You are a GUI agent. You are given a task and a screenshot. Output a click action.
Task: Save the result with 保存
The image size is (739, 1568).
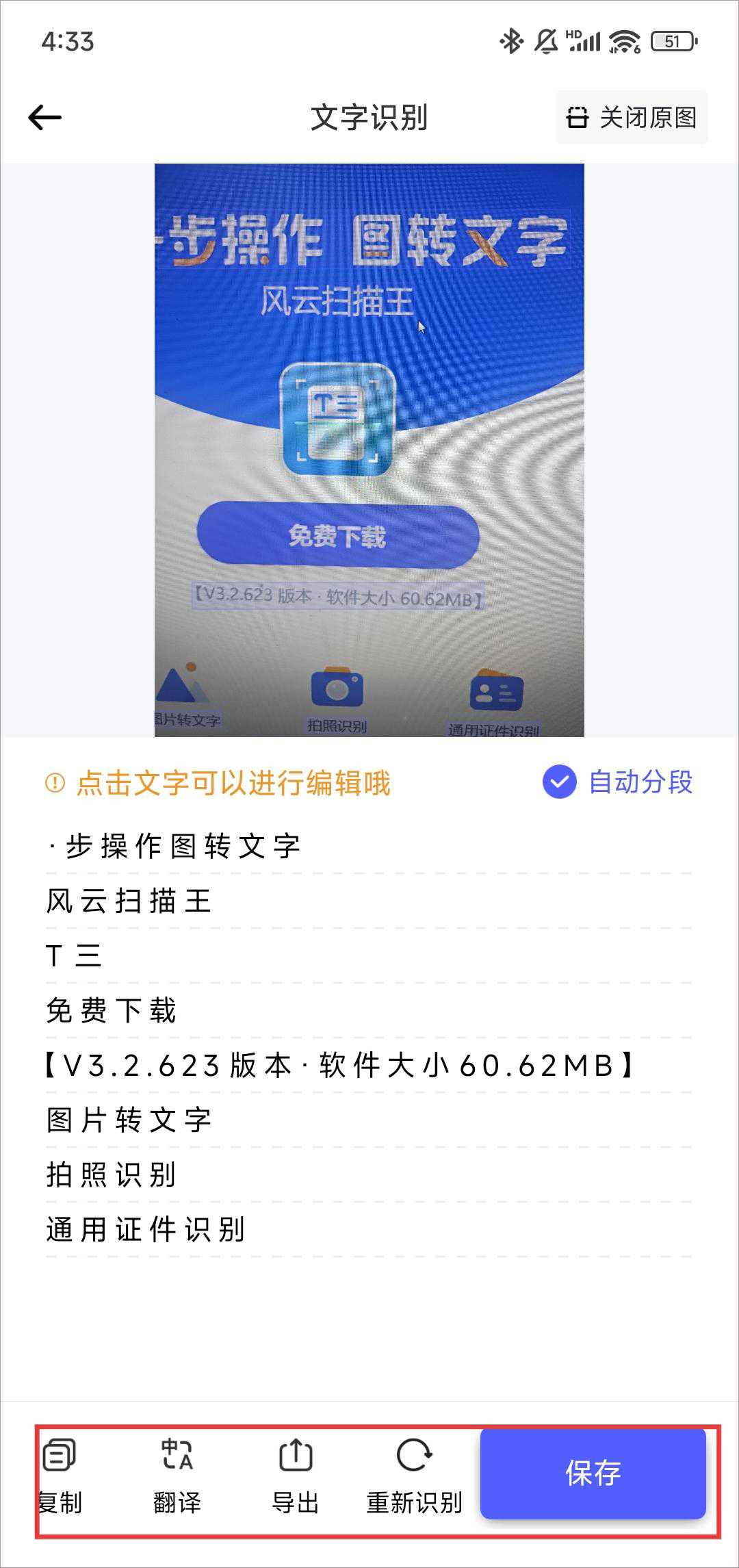593,1473
